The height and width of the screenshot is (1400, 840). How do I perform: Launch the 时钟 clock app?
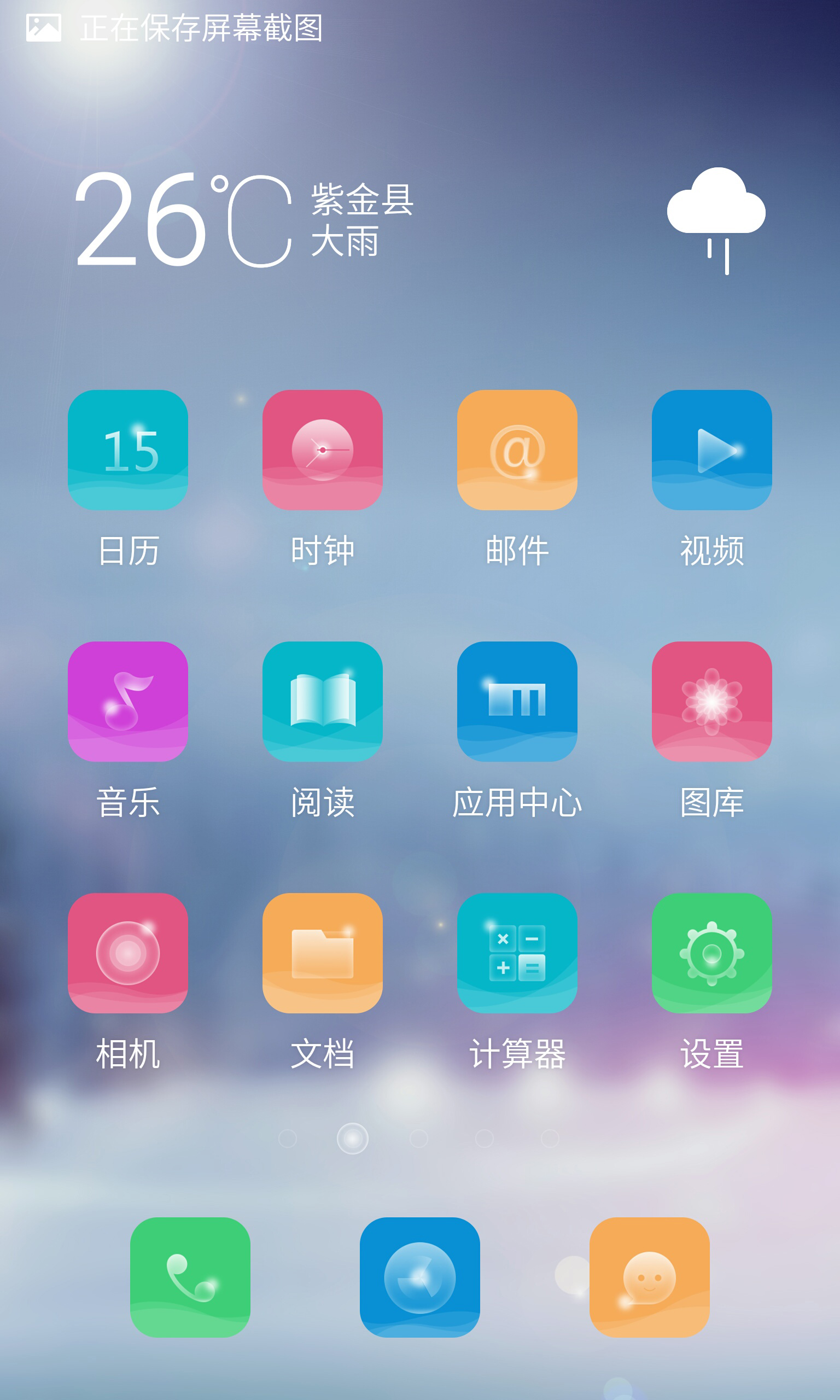[x=323, y=450]
